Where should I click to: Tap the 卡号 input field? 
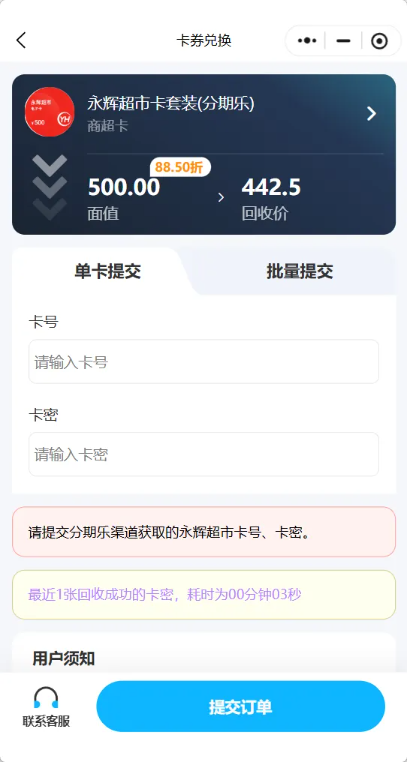click(204, 362)
